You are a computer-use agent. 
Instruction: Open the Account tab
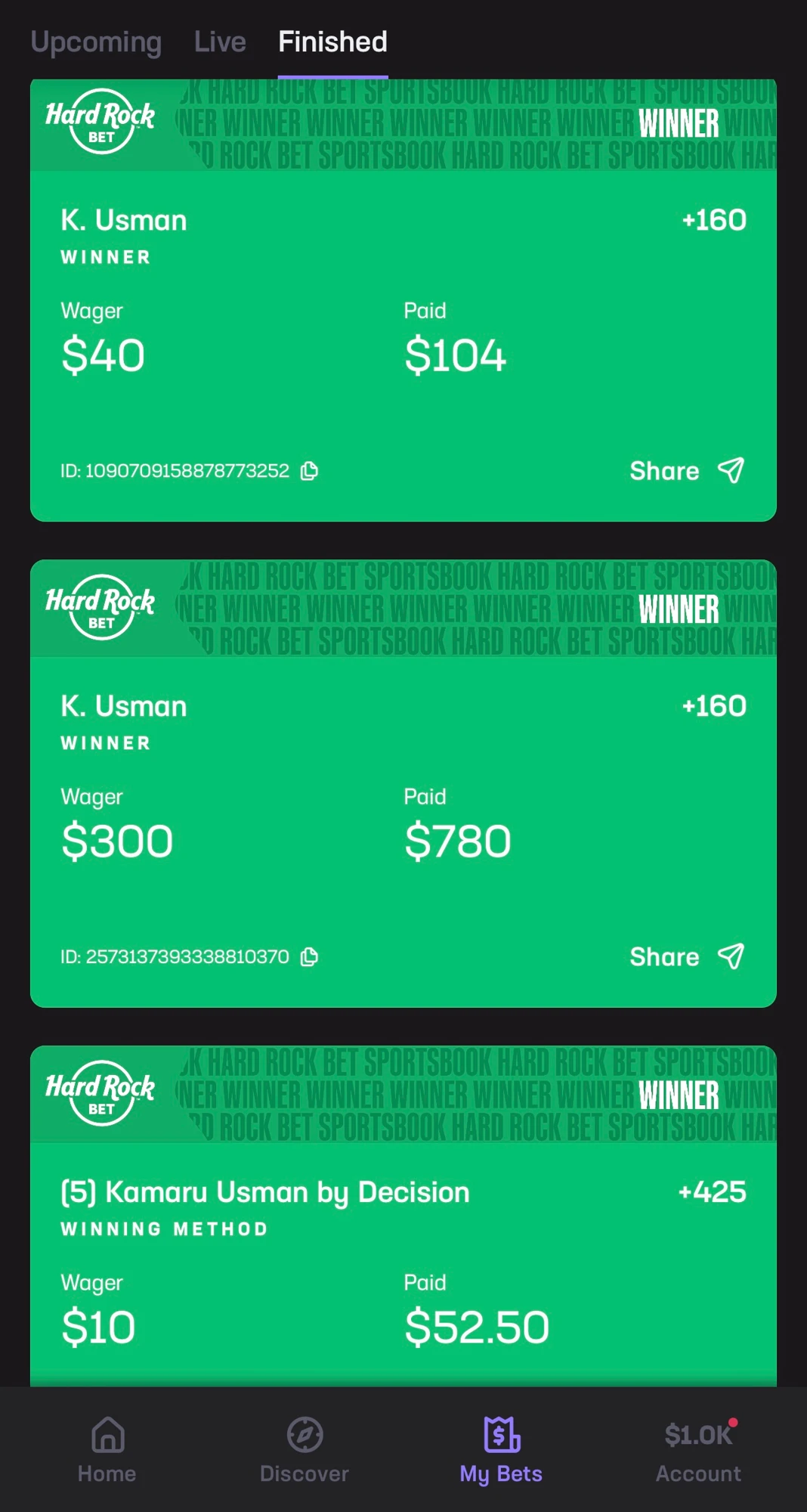698,1450
